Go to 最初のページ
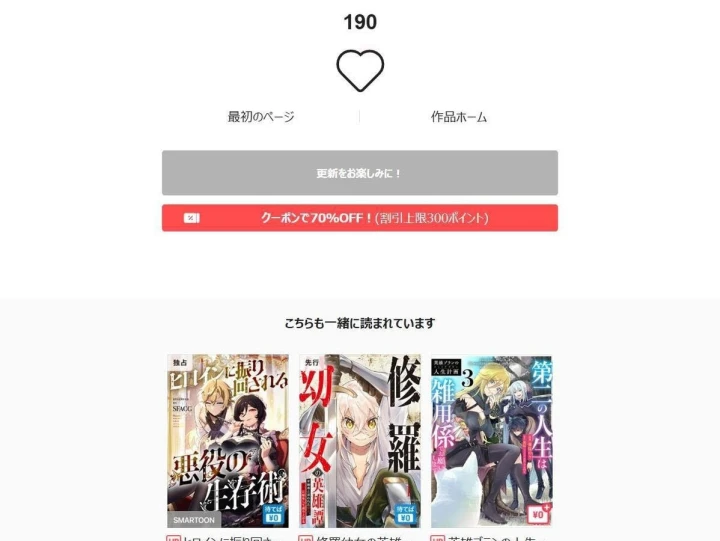Image resolution: width=720 pixels, height=541 pixels. click(261, 117)
